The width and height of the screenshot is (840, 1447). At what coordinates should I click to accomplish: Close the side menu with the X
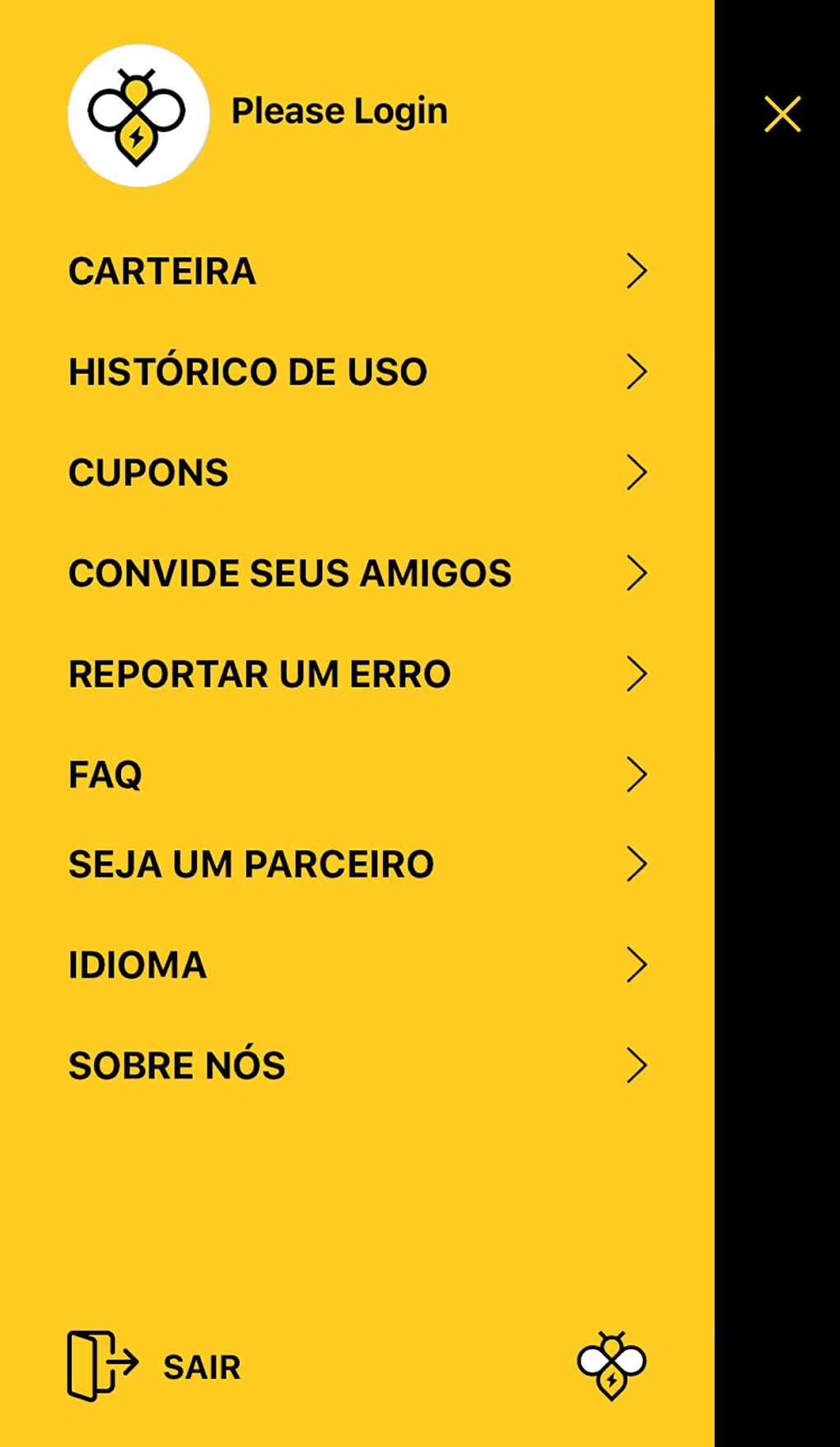782,114
